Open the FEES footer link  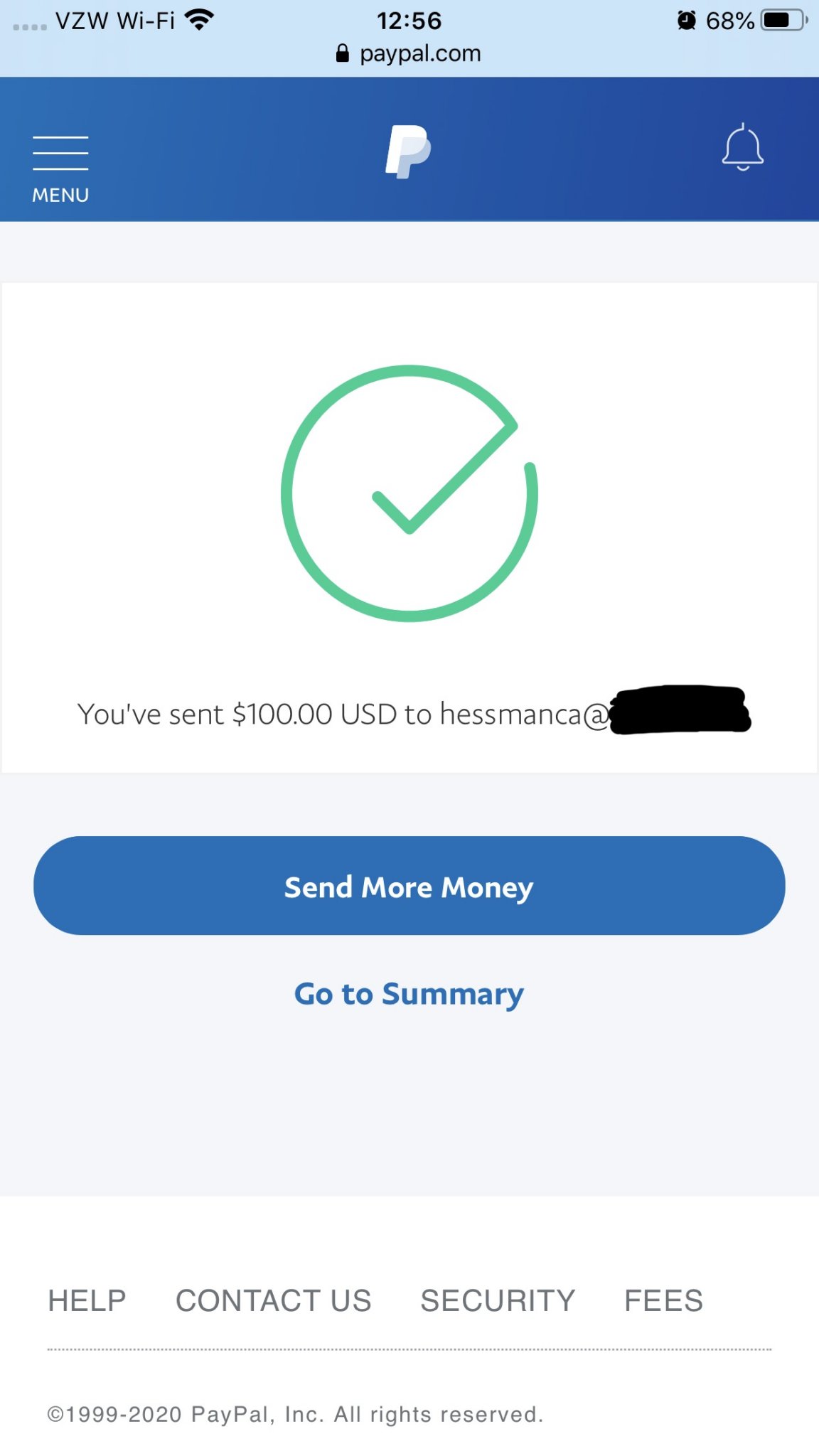pos(663,1300)
